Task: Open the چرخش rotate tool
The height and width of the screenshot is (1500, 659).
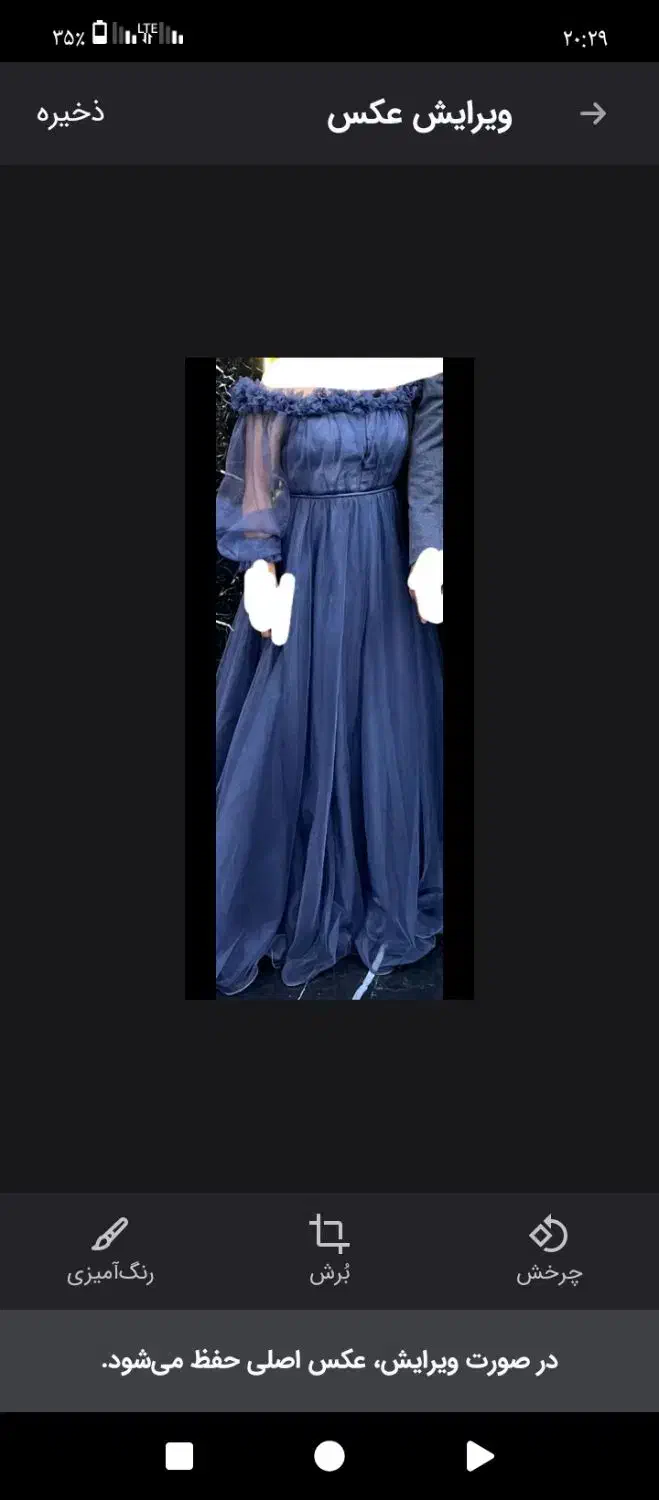Action: coord(548,1248)
